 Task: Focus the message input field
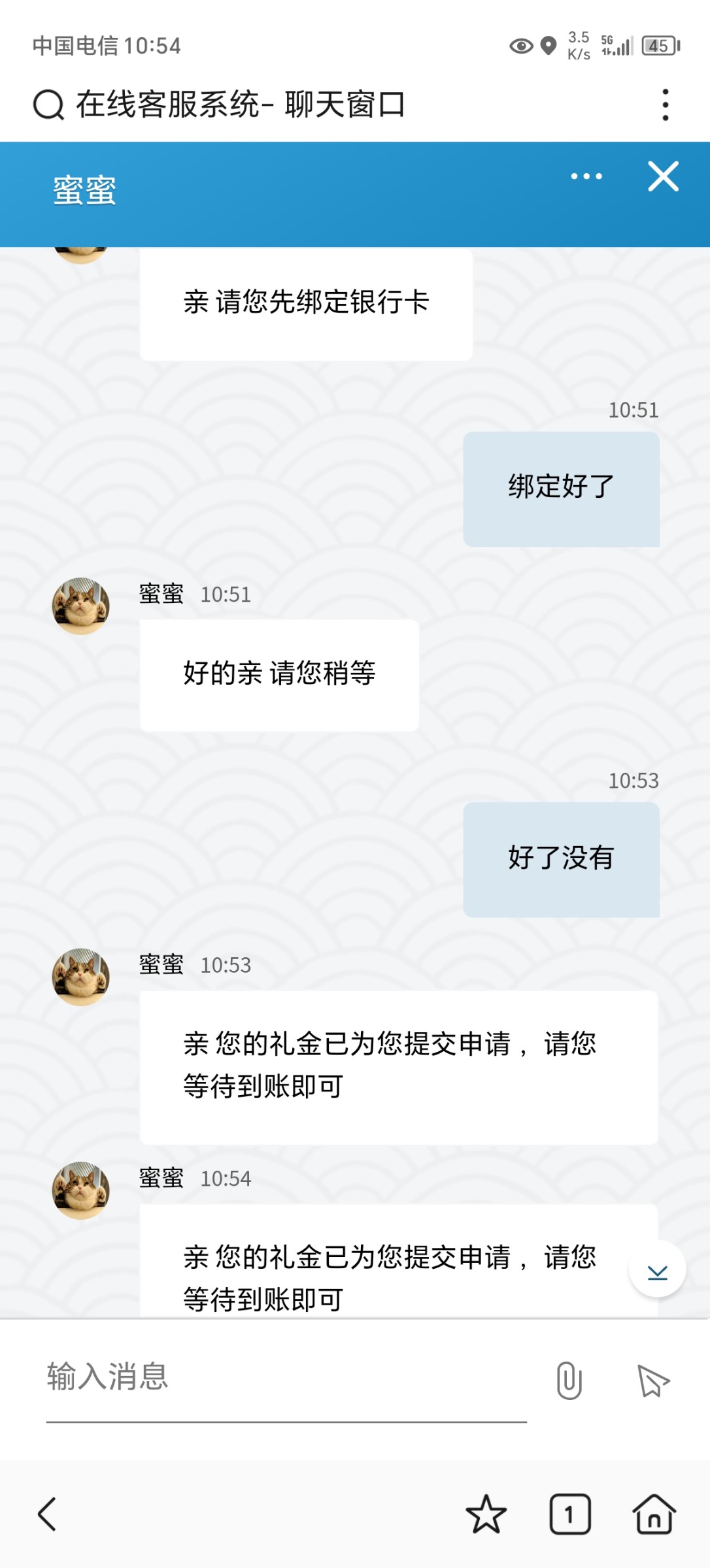click(x=286, y=1377)
